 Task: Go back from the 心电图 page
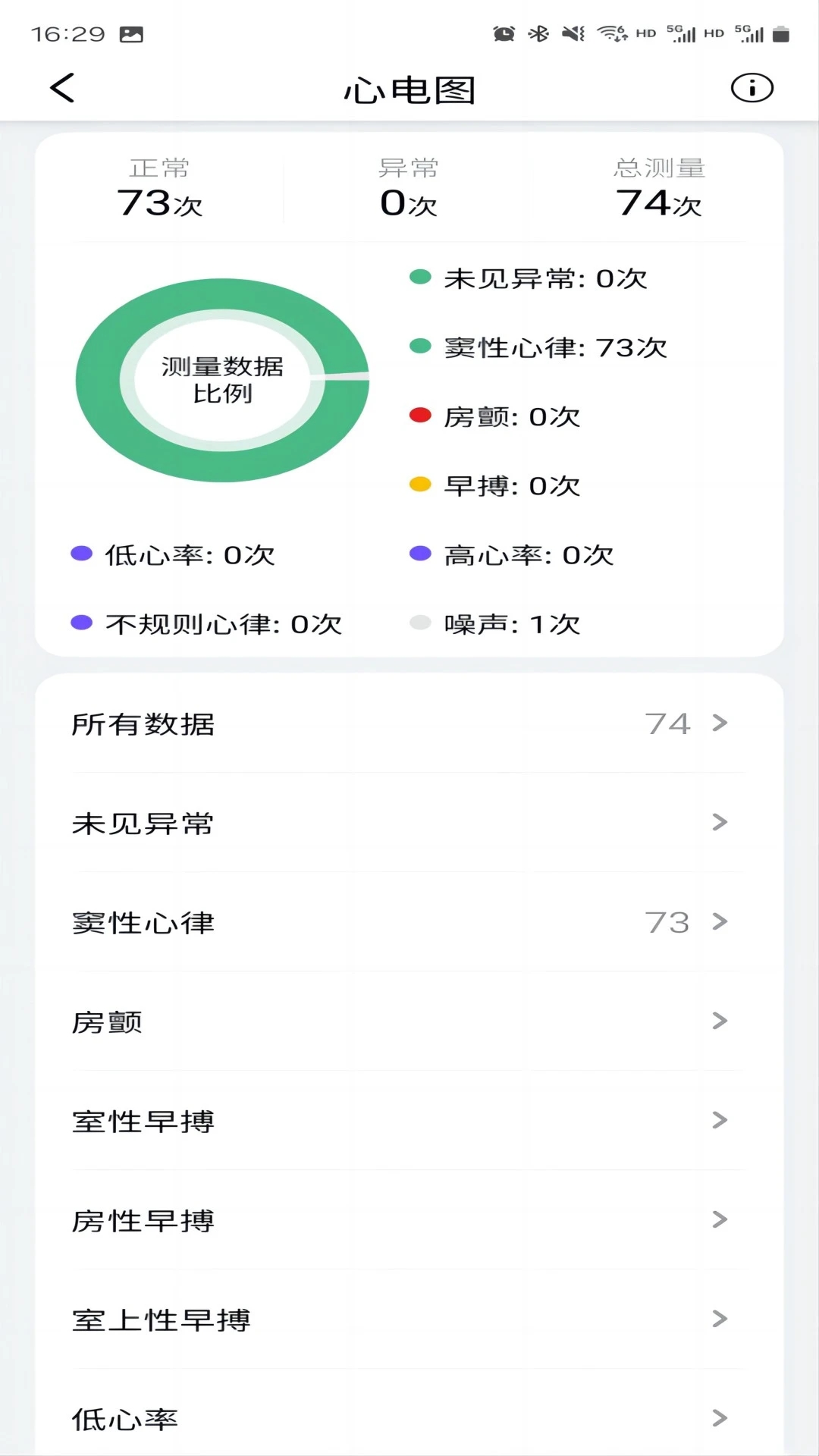point(62,88)
